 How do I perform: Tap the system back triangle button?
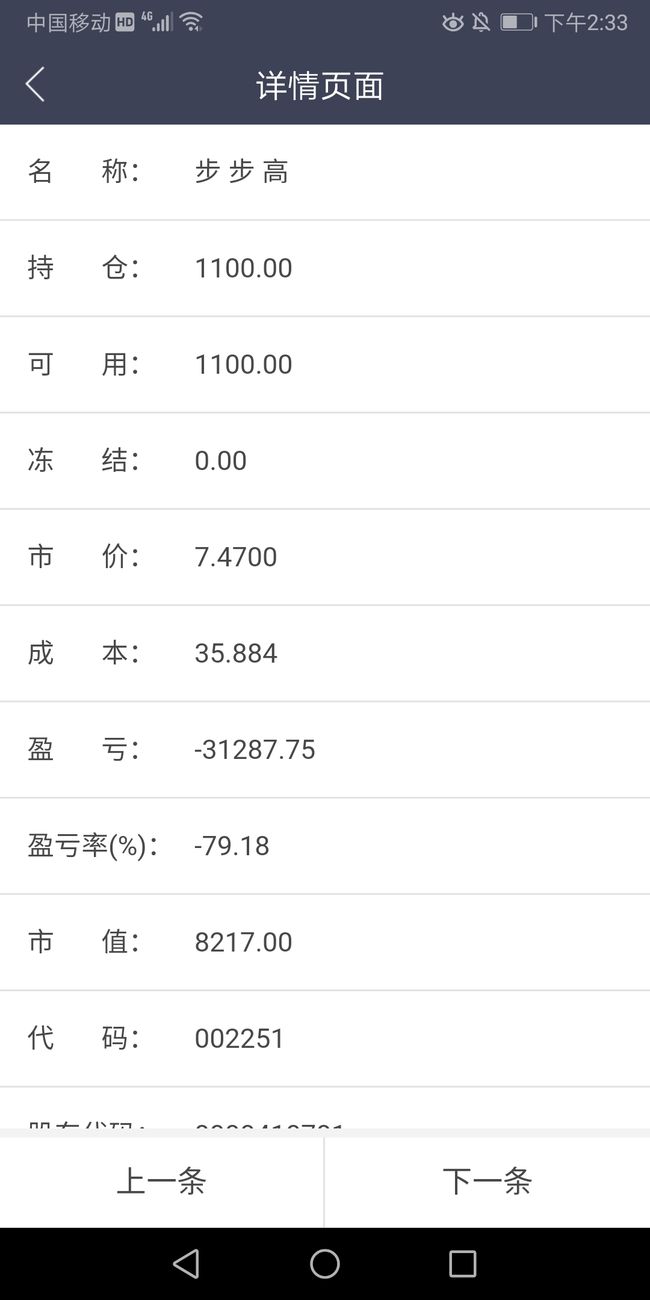186,1264
